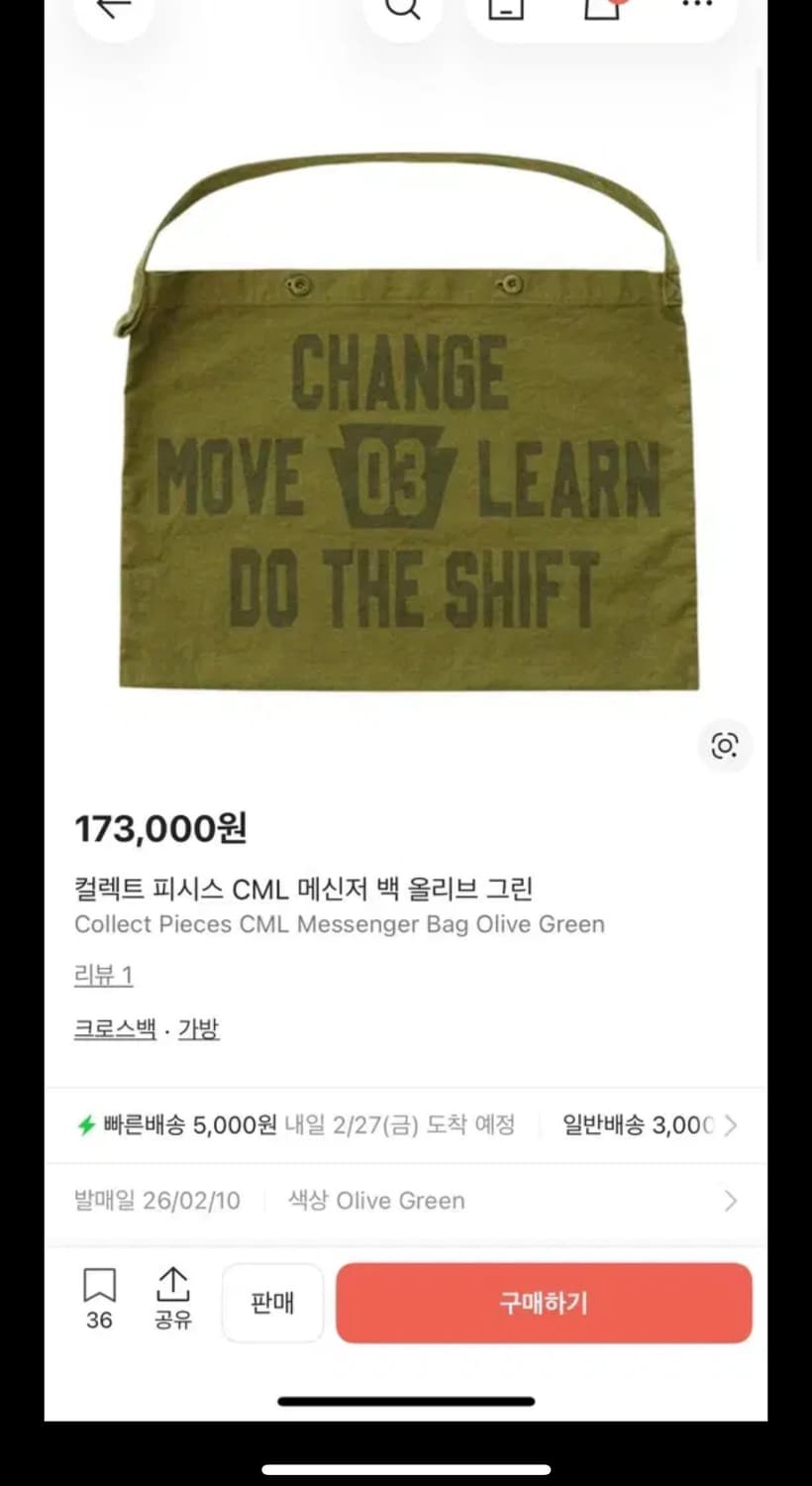Expand the 색상 Olive Green detail chevron
This screenshot has width=812, height=1486.
coord(731,1200)
